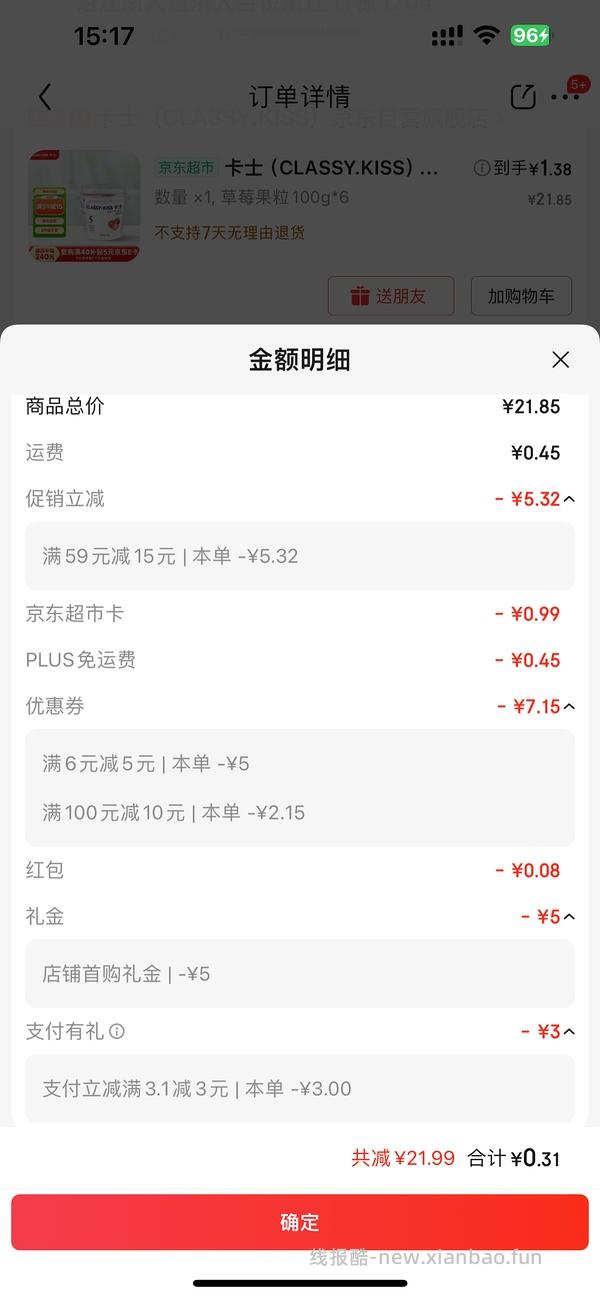Collapse the 优惠券 breakdown
Image resolution: width=600 pixels, height=1298 pixels.
click(569, 707)
